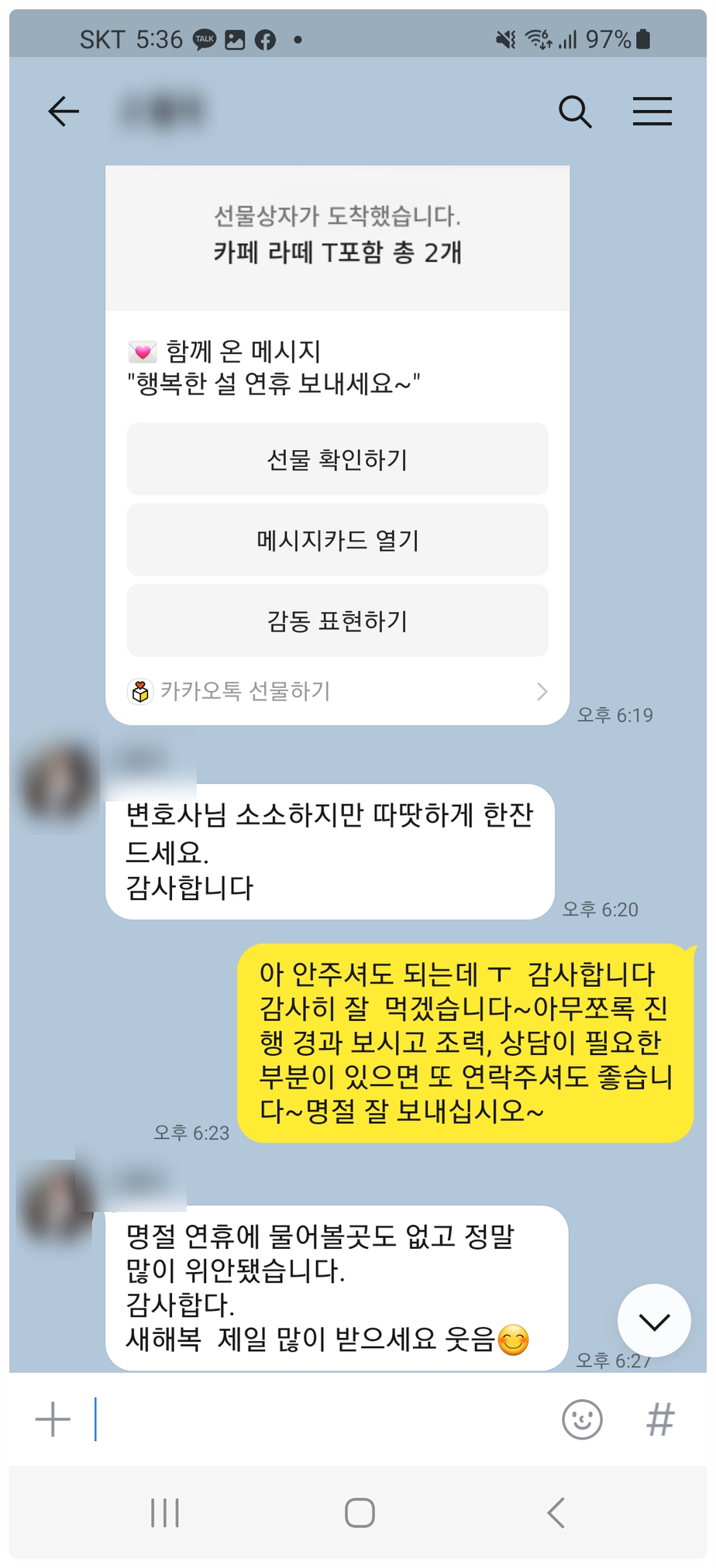The image size is (716, 1568).
Task: Tap system home button
Action: pos(360,1511)
